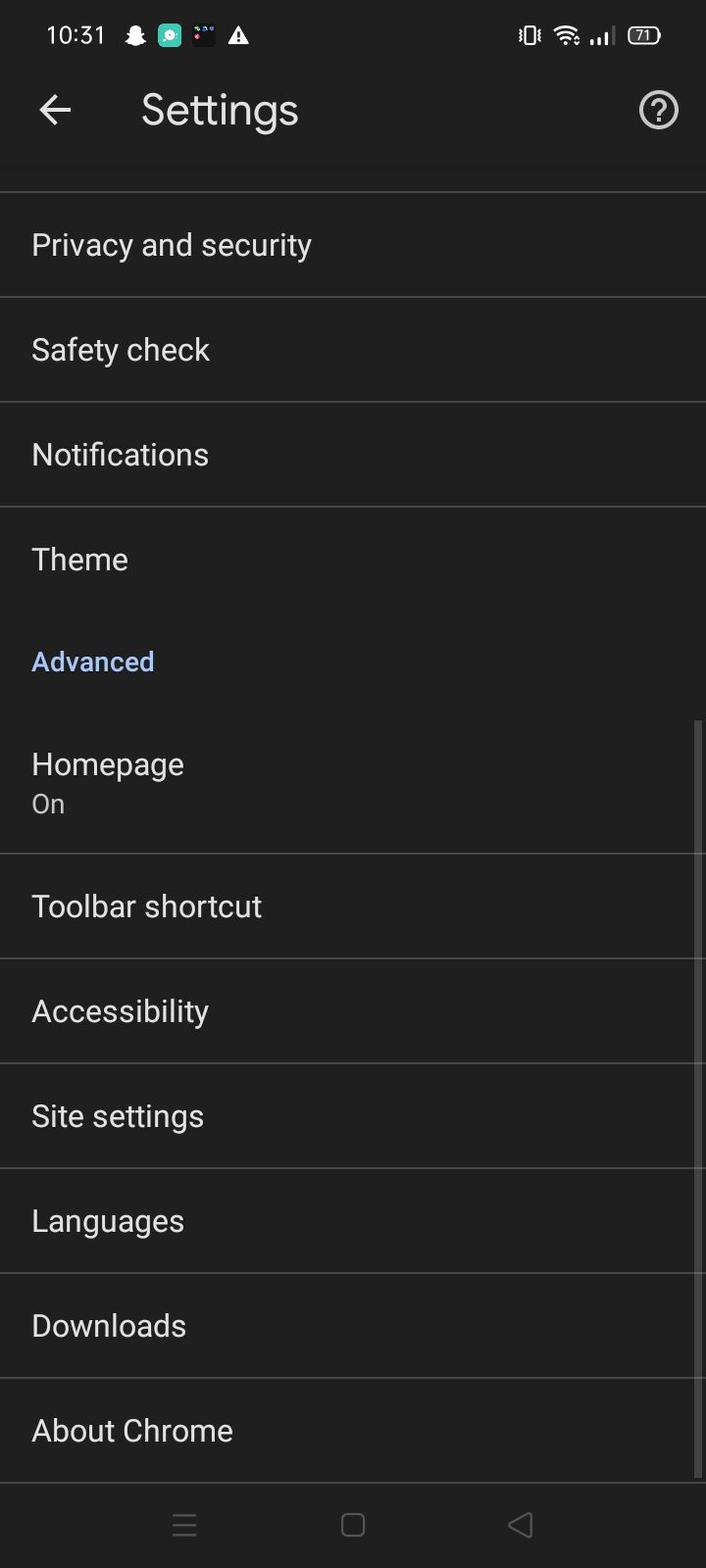The width and height of the screenshot is (706, 1568).
Task: Open Downloads settings
Action: 109,1325
